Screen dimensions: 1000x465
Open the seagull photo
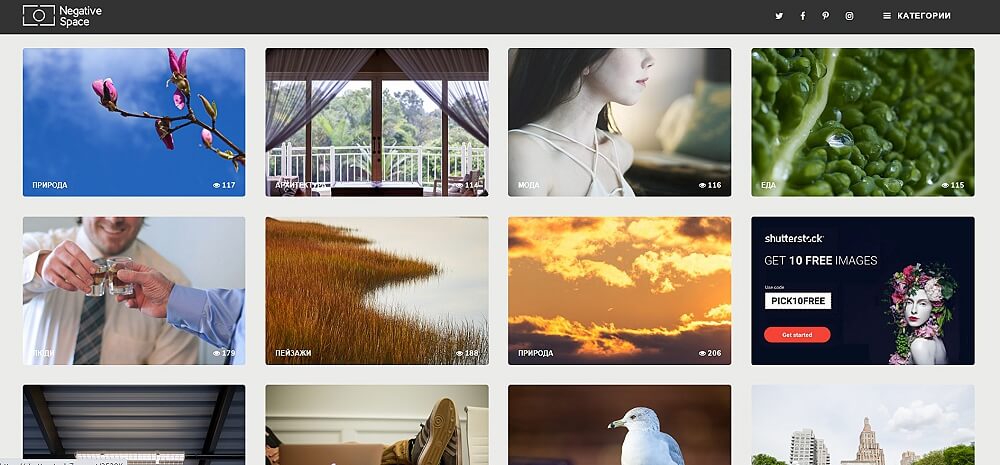click(620, 426)
